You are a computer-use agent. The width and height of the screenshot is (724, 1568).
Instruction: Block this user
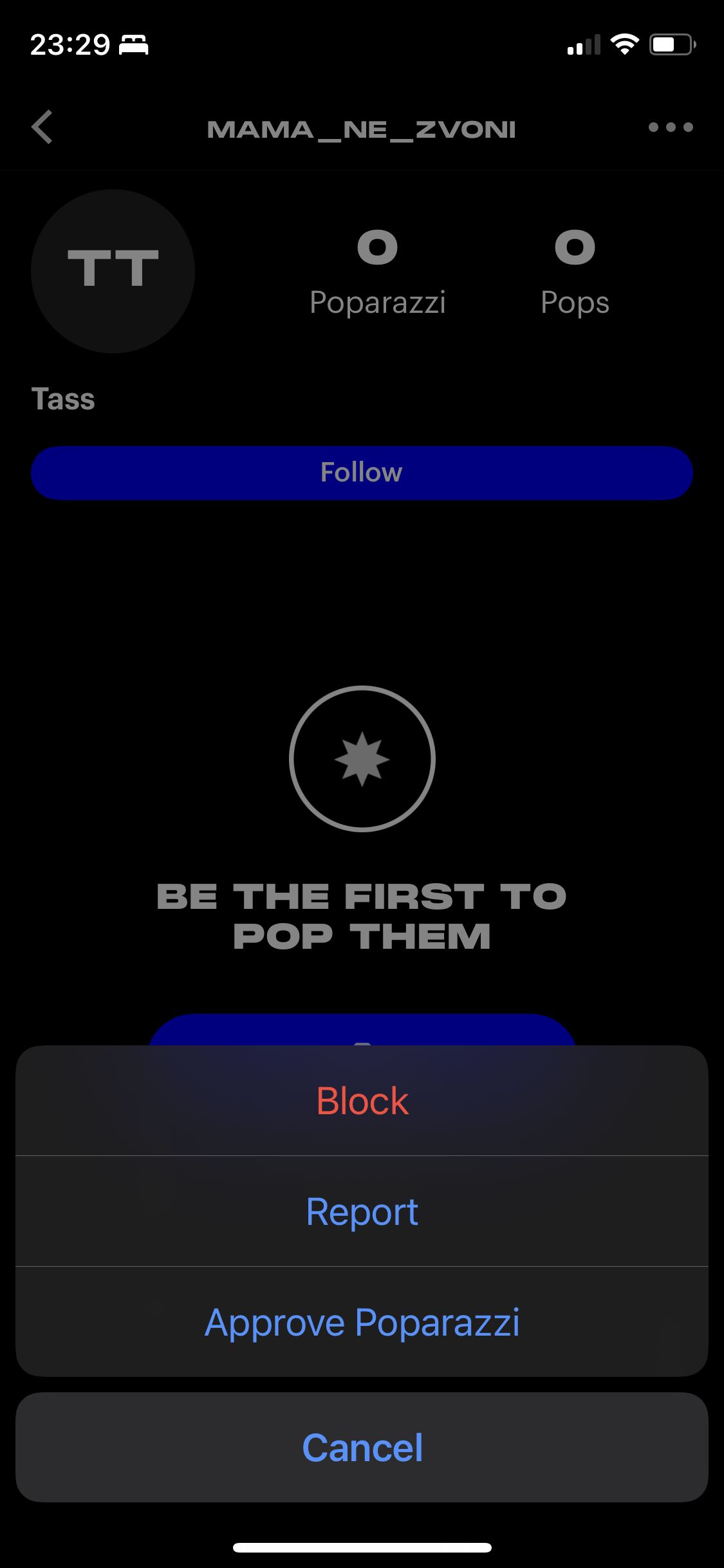(362, 1101)
